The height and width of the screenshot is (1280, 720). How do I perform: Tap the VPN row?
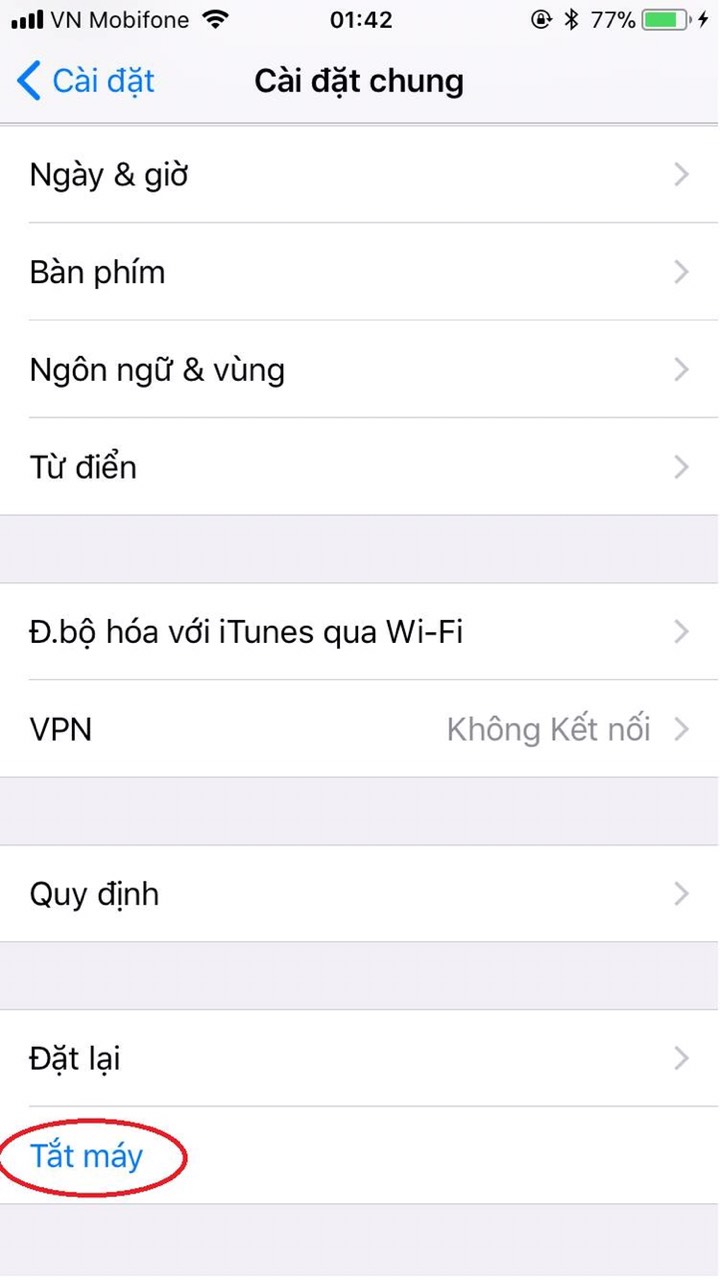point(60,729)
